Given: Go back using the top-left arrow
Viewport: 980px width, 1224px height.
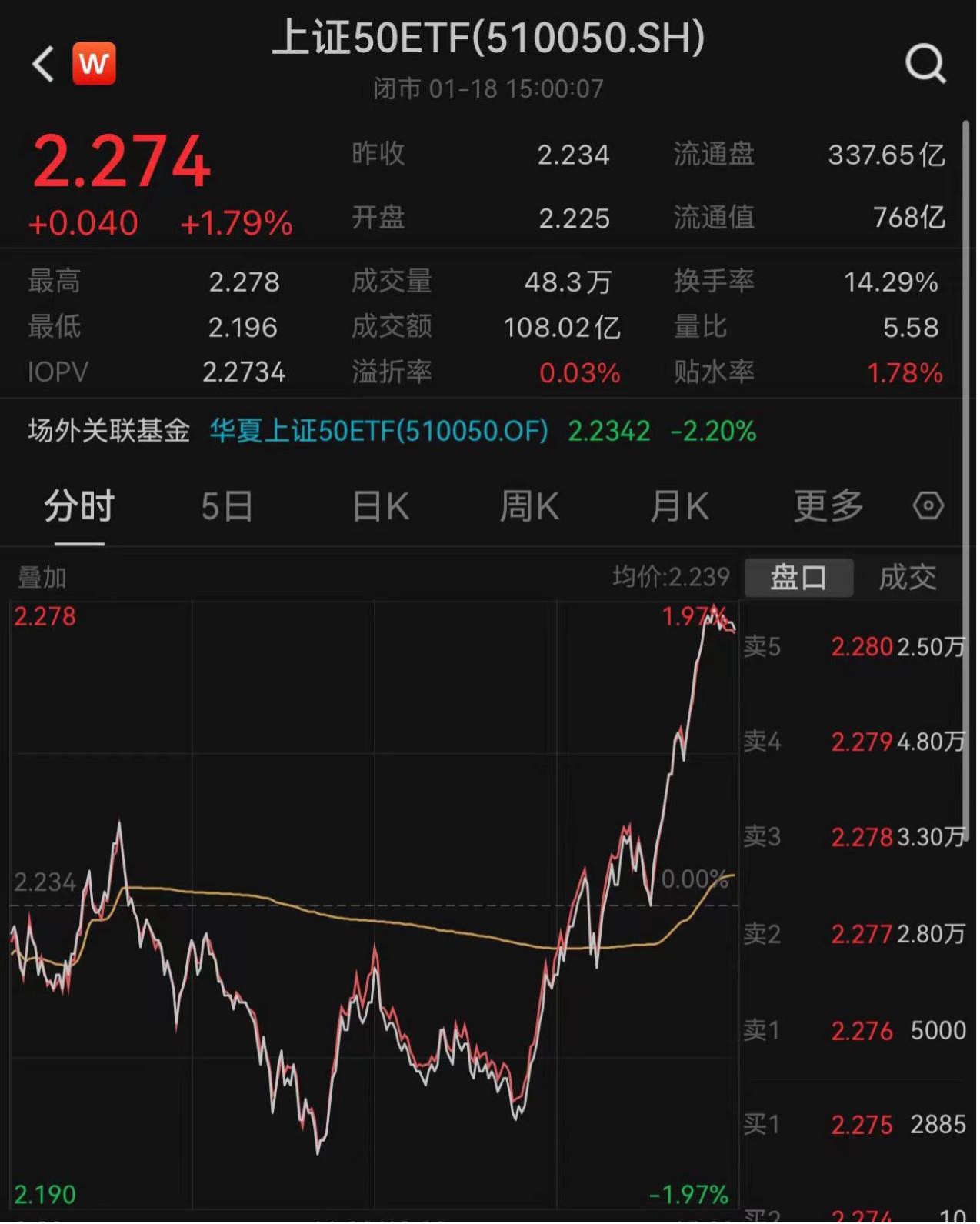Looking at the screenshot, I should [43, 63].
